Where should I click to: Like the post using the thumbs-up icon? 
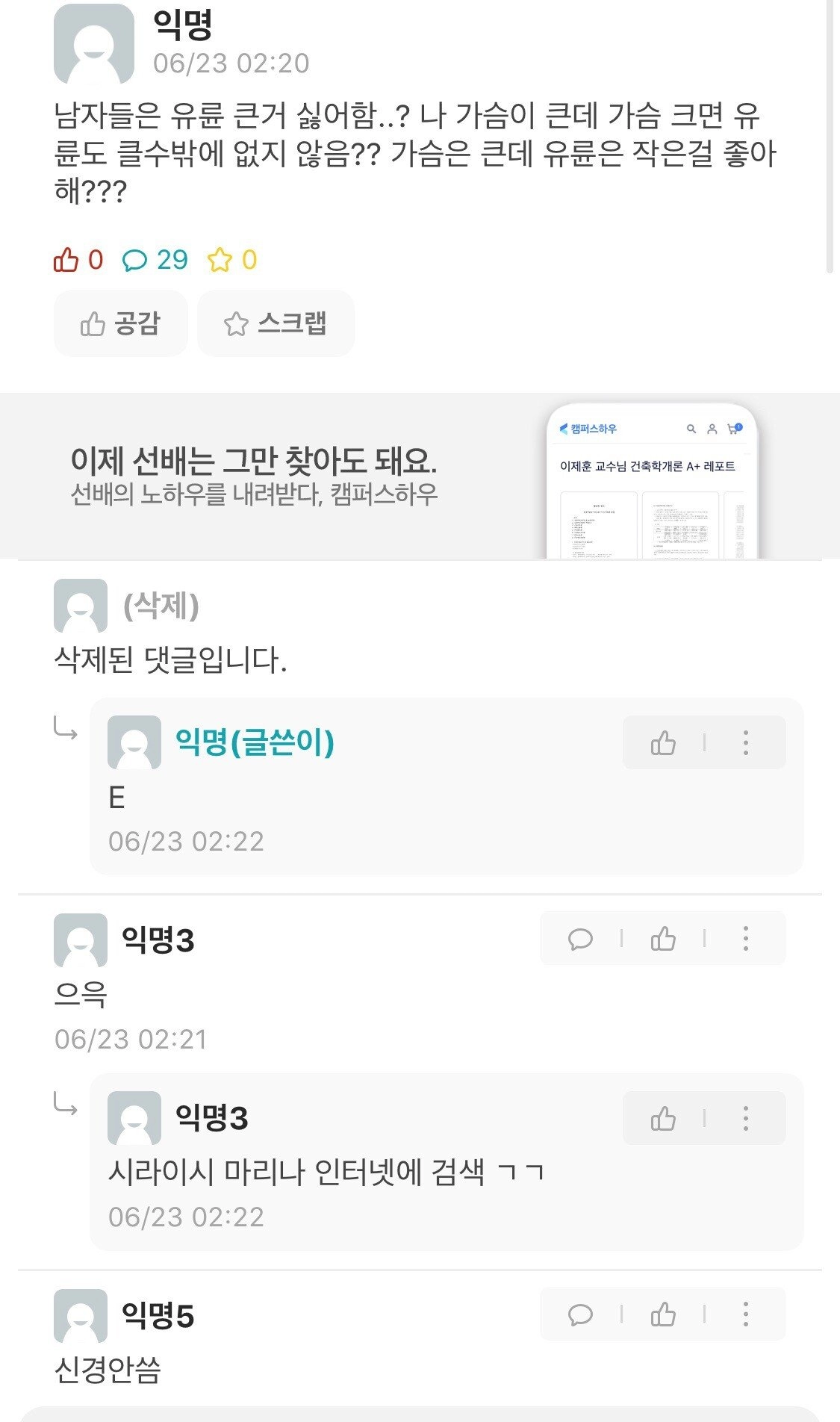69,261
